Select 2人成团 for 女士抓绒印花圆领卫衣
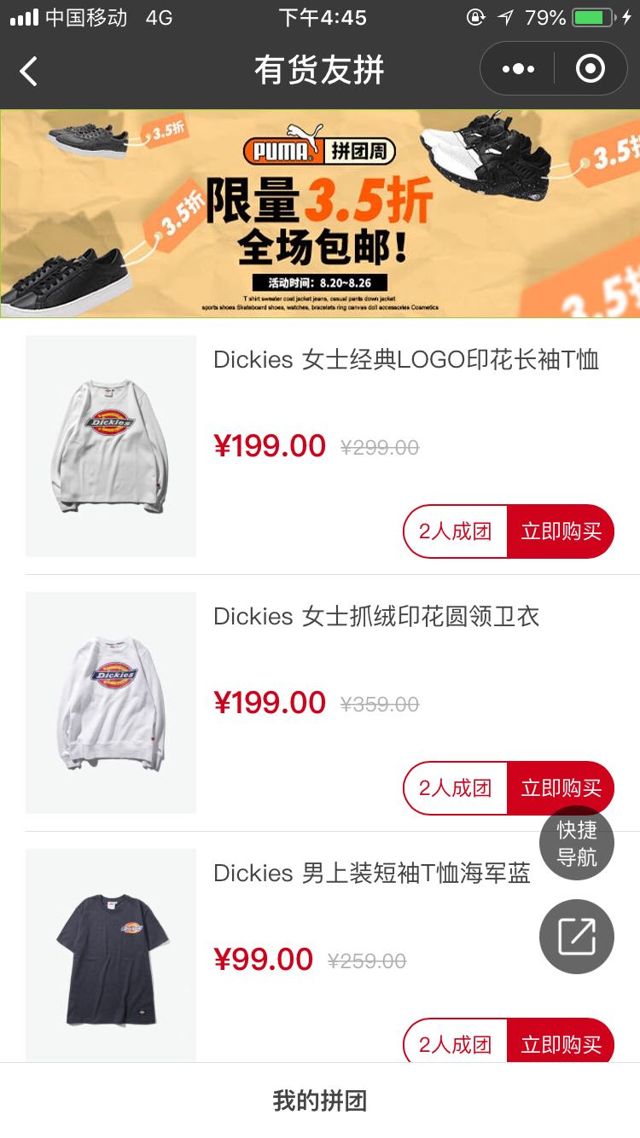Viewport: 640px width, 1138px height. [456, 788]
